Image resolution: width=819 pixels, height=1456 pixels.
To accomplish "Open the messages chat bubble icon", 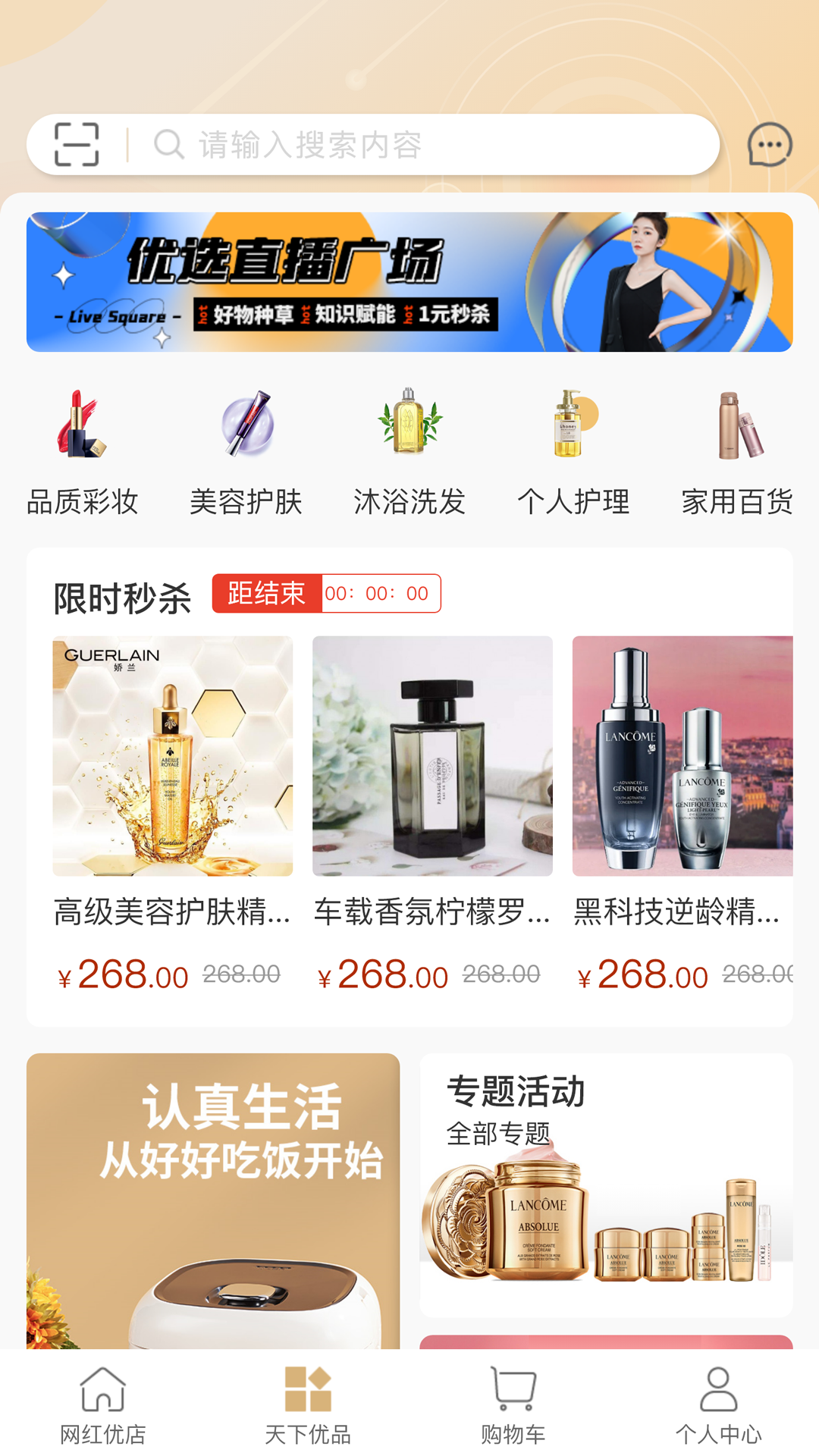I will click(769, 144).
